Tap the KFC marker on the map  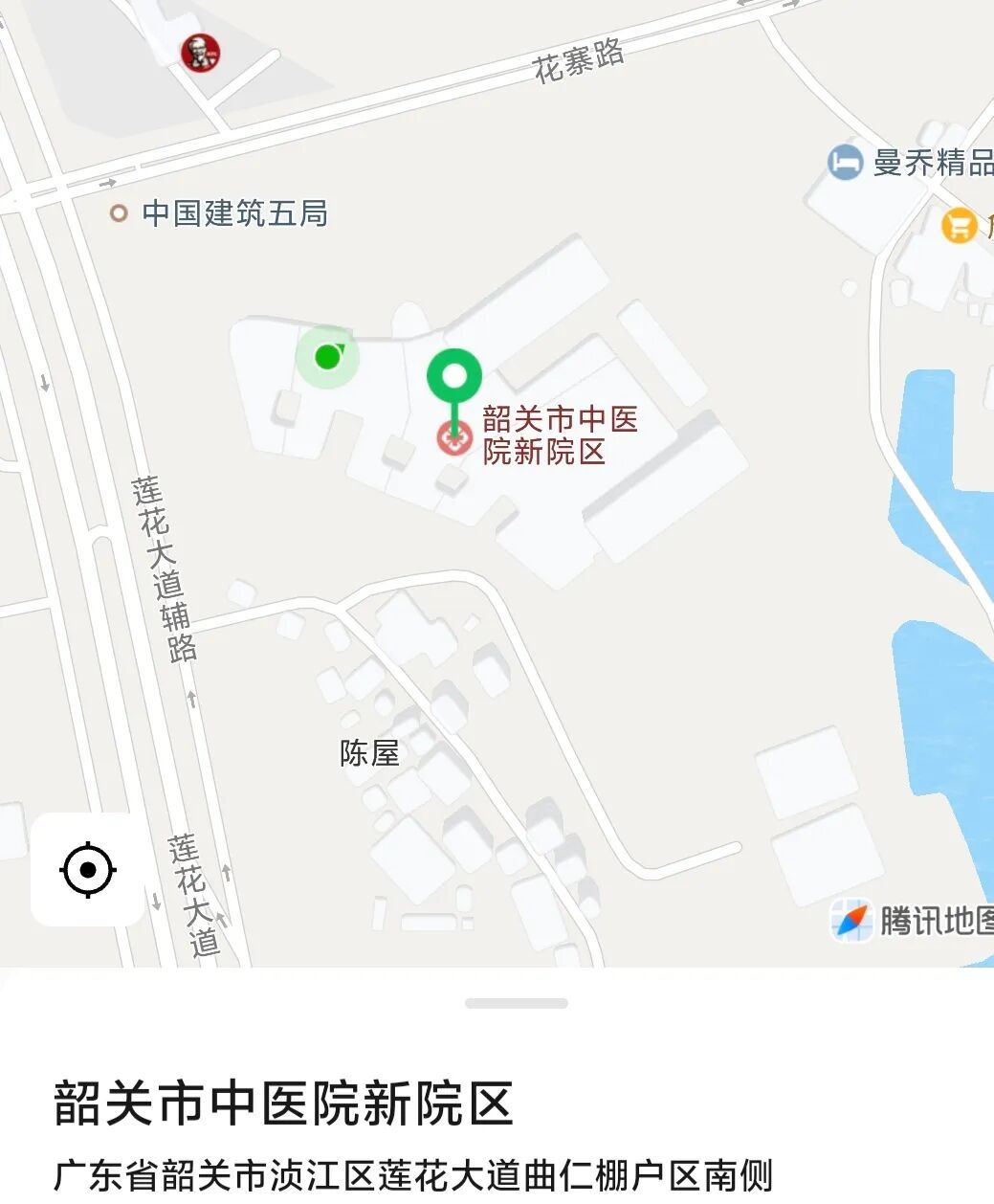[200, 52]
